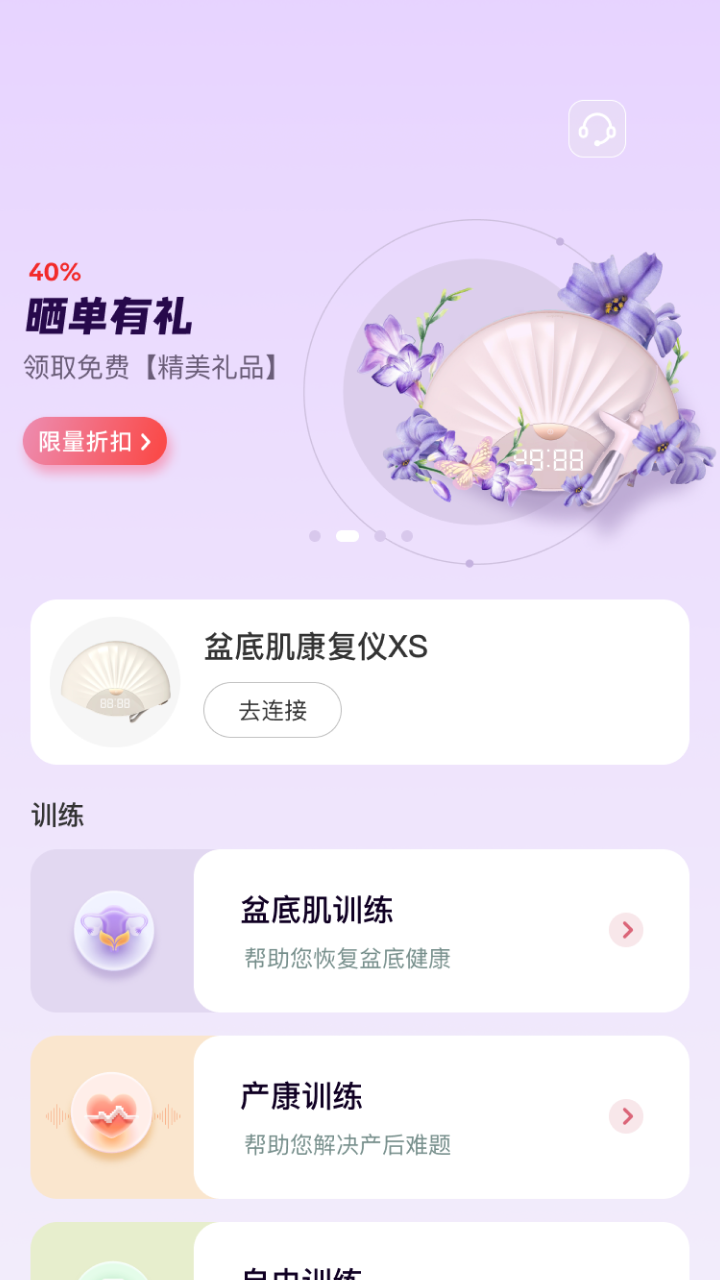
Task: Open customer service via the headset icon
Action: click(x=596, y=128)
